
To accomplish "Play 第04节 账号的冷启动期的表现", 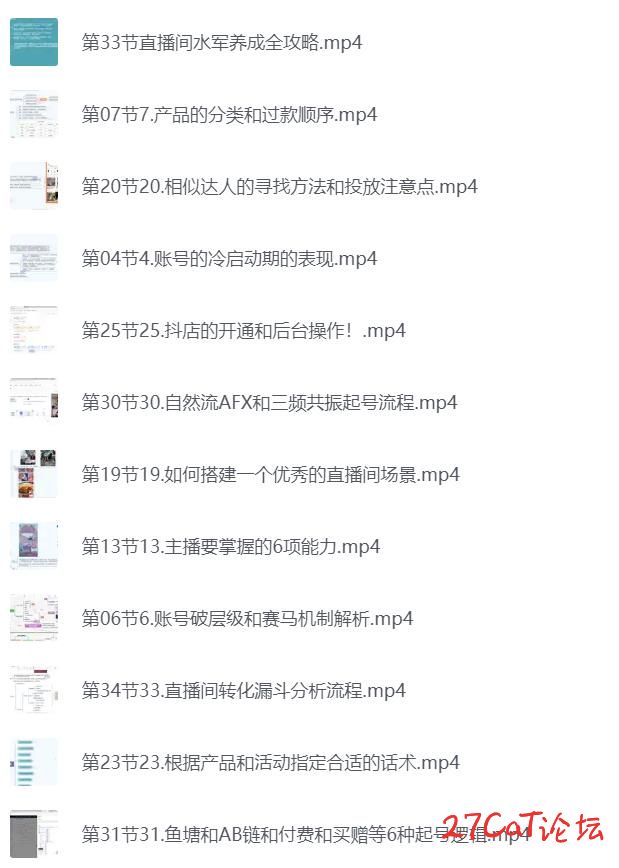I will point(229,259).
